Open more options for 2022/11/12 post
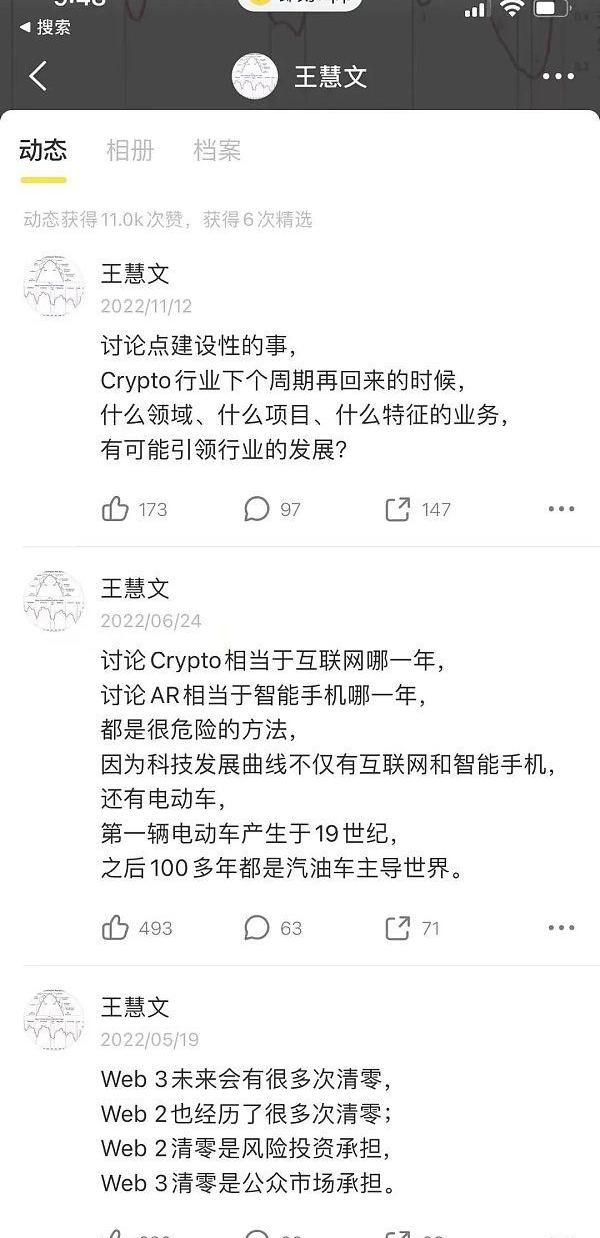 pos(561,509)
